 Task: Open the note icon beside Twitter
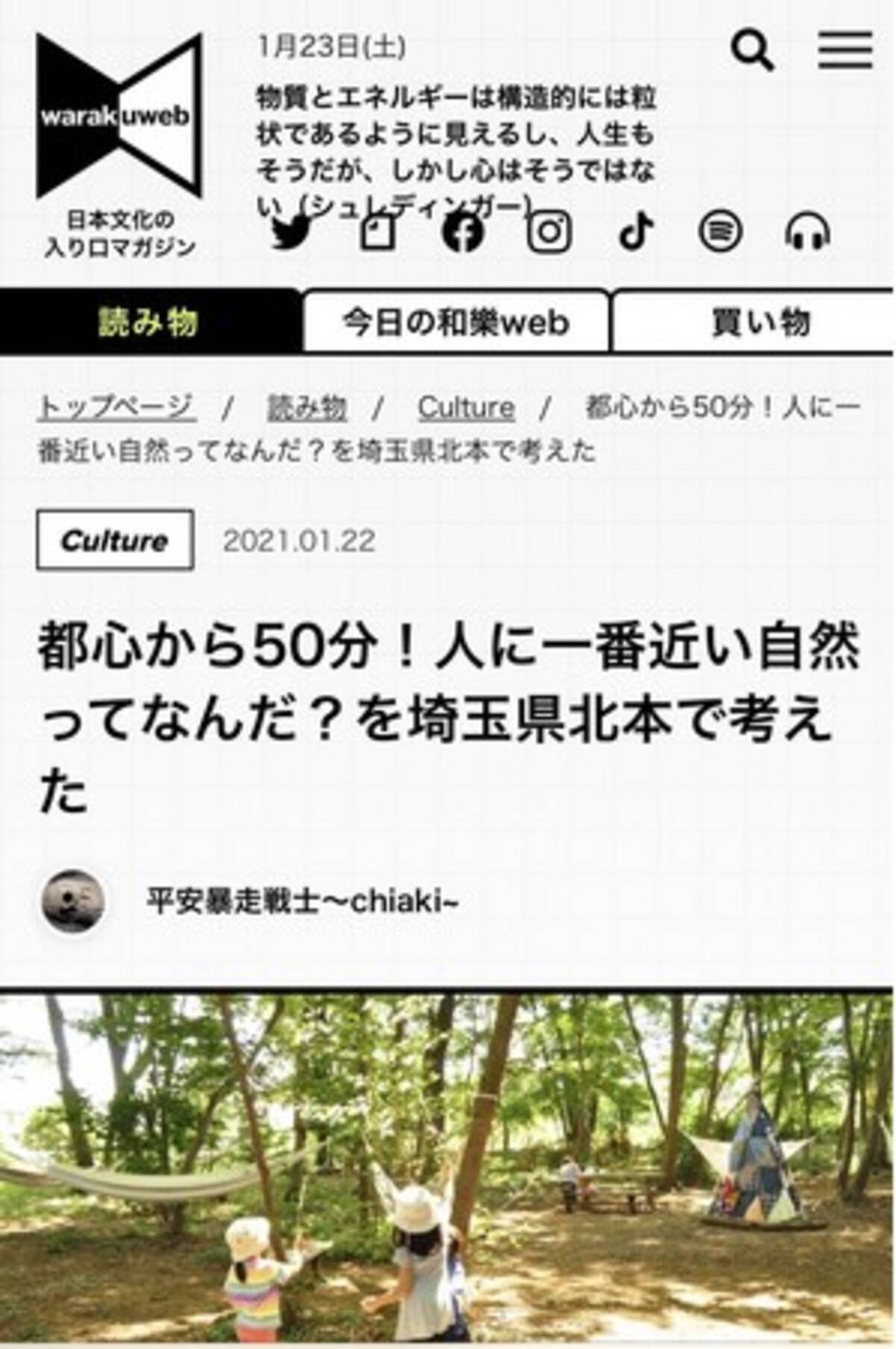[x=378, y=232]
